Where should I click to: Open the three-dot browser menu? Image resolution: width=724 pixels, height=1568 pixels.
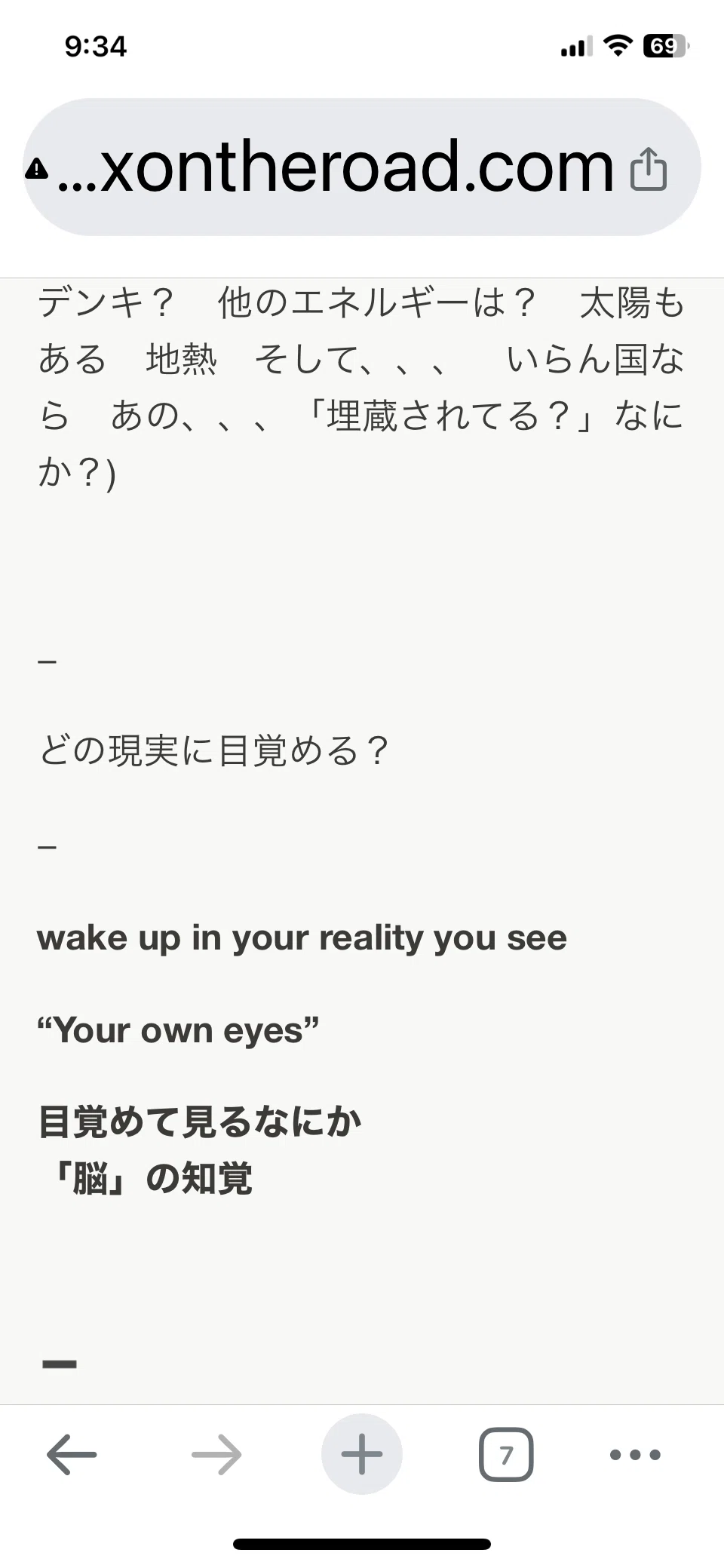pyautogui.click(x=635, y=1454)
